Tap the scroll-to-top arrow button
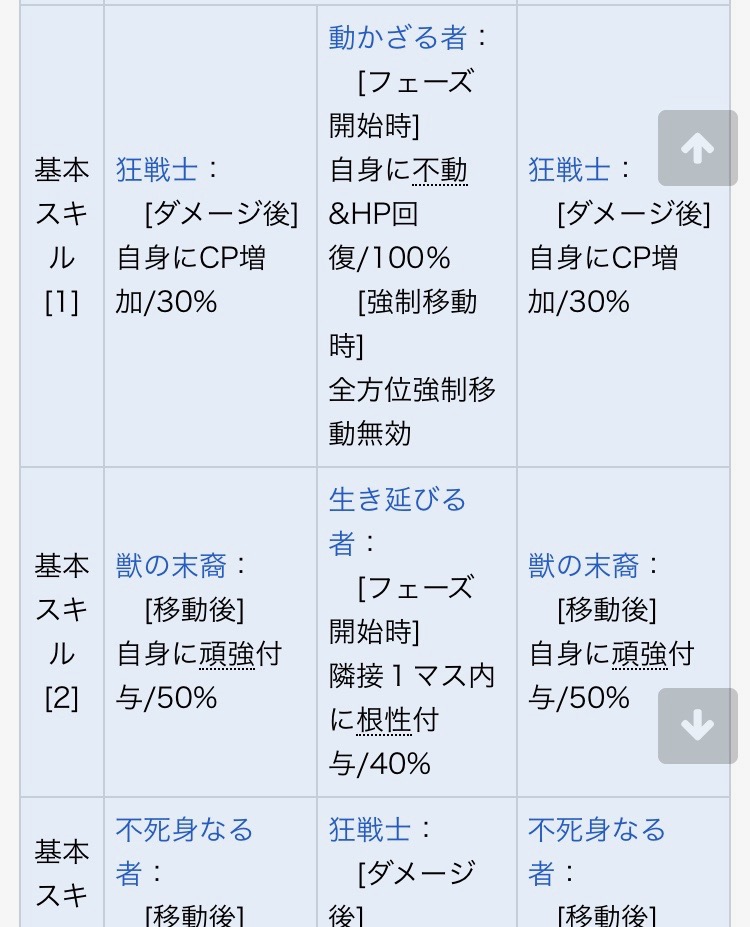 pos(697,148)
